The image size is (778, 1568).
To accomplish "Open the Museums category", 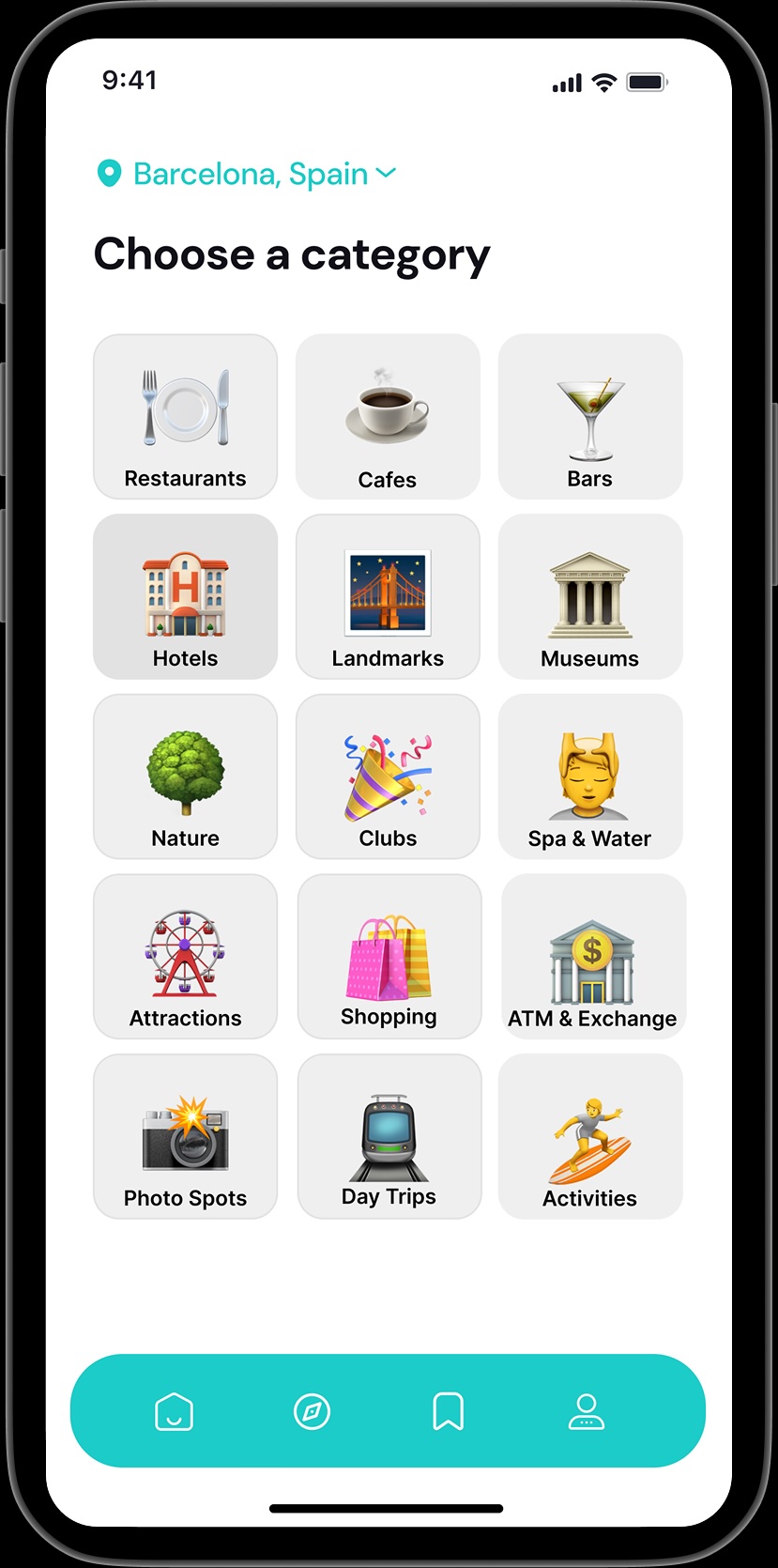I will click(589, 597).
